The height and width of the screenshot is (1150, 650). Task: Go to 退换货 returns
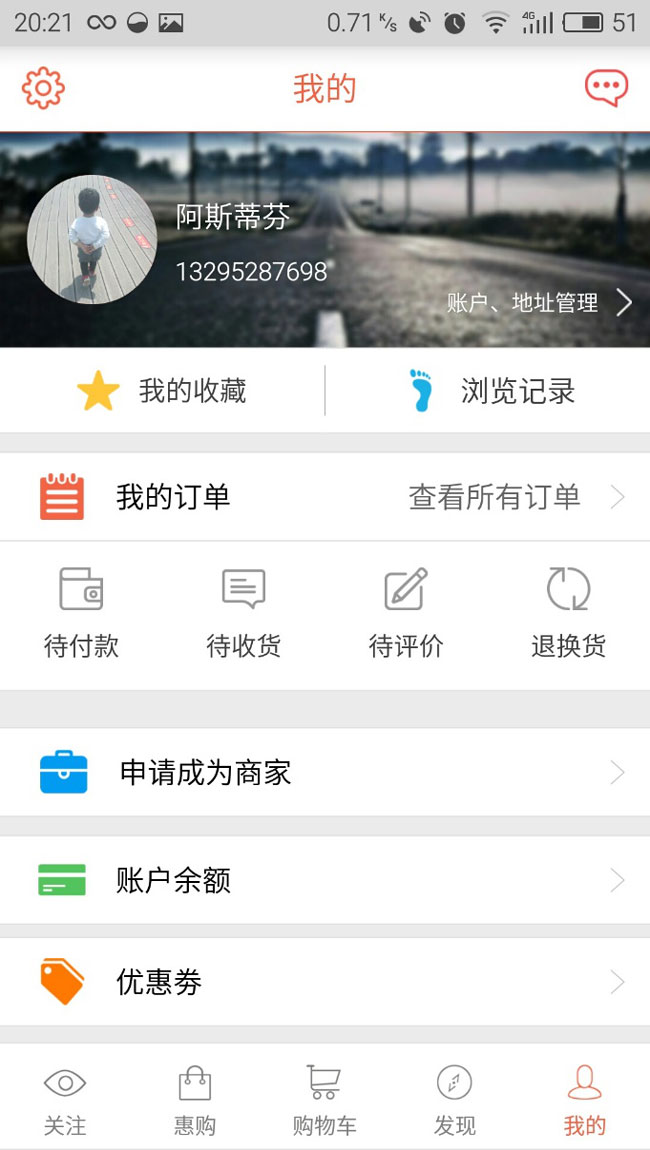point(568,613)
